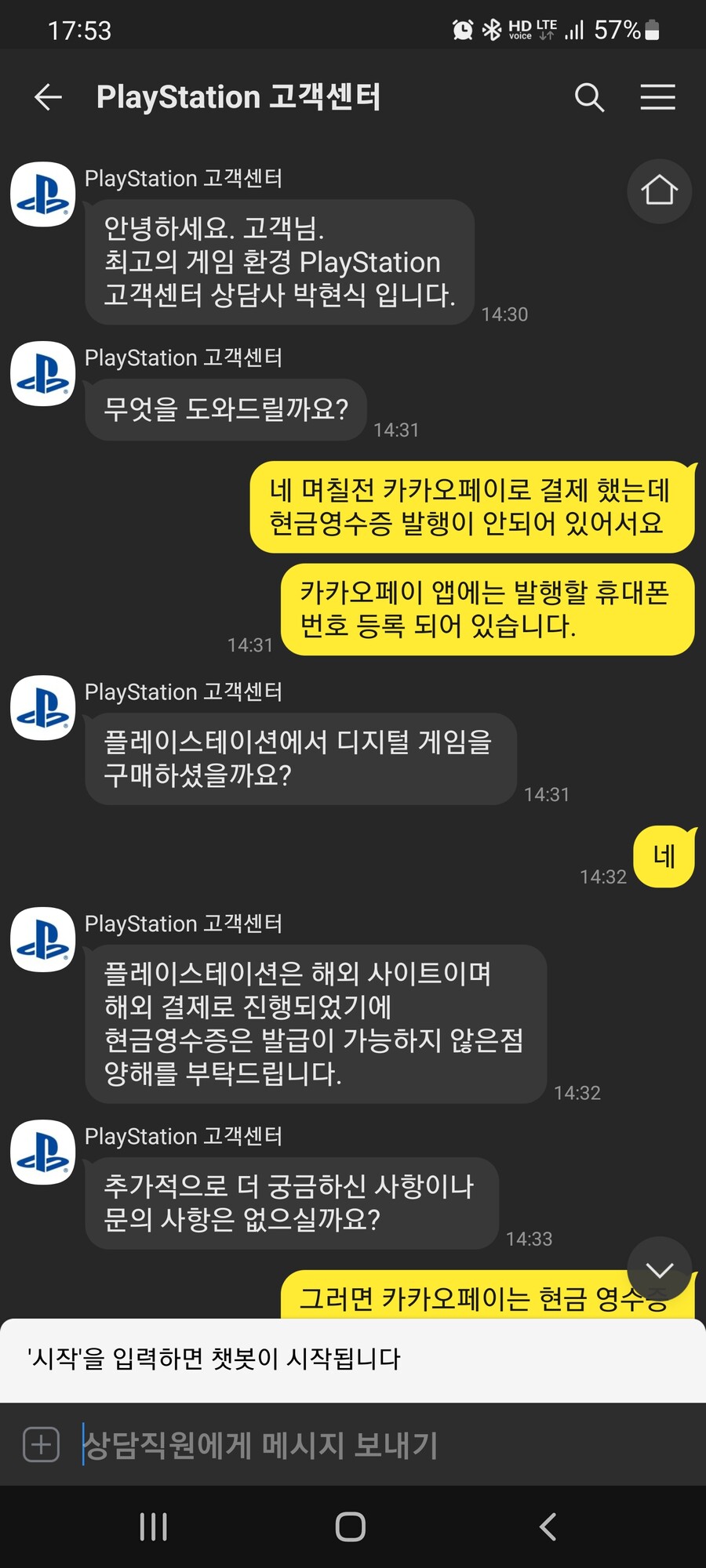Open the chat room menu with hamburger icon

(657, 97)
